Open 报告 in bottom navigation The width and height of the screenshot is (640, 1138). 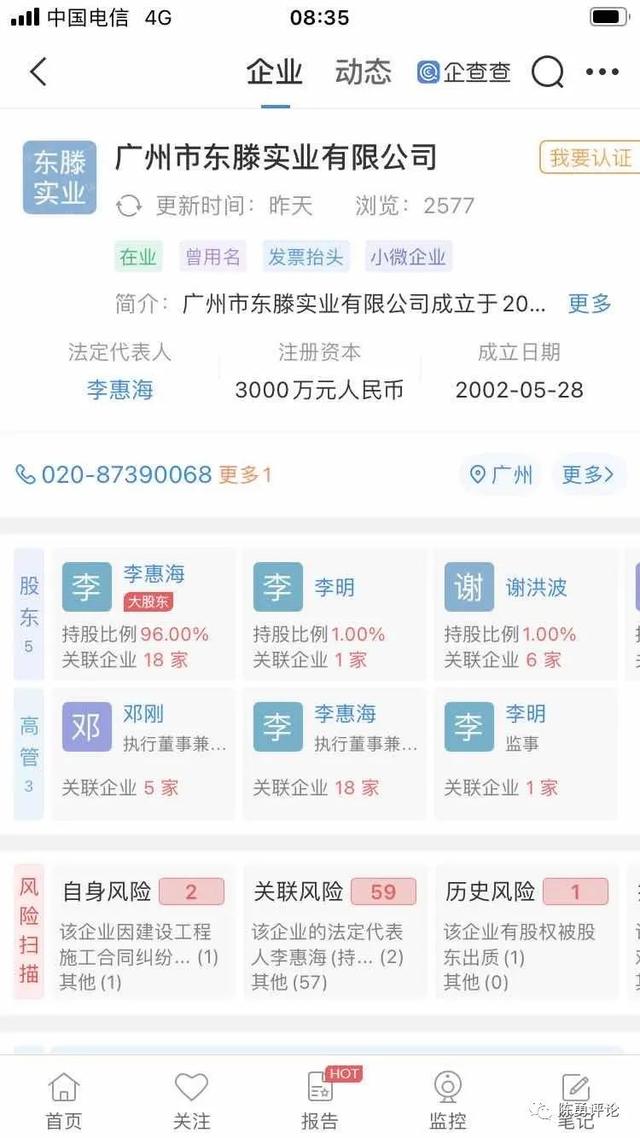321,1100
